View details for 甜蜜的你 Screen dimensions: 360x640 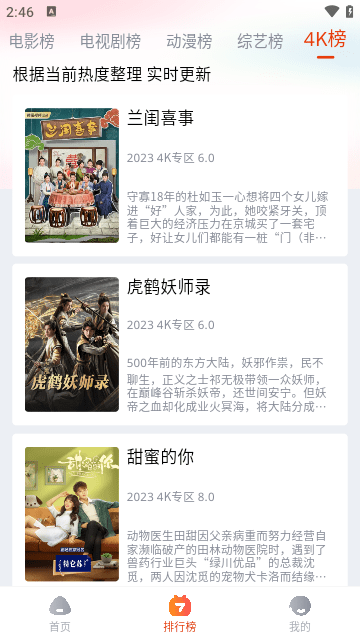click(x=180, y=511)
